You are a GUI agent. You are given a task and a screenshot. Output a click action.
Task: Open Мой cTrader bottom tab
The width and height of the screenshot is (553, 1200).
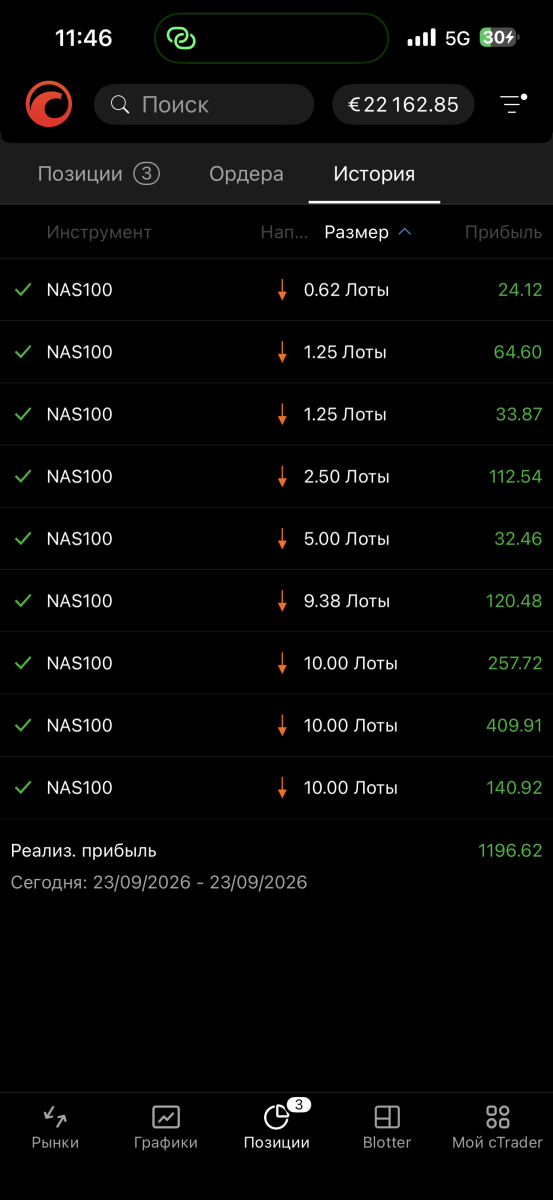(x=497, y=1127)
